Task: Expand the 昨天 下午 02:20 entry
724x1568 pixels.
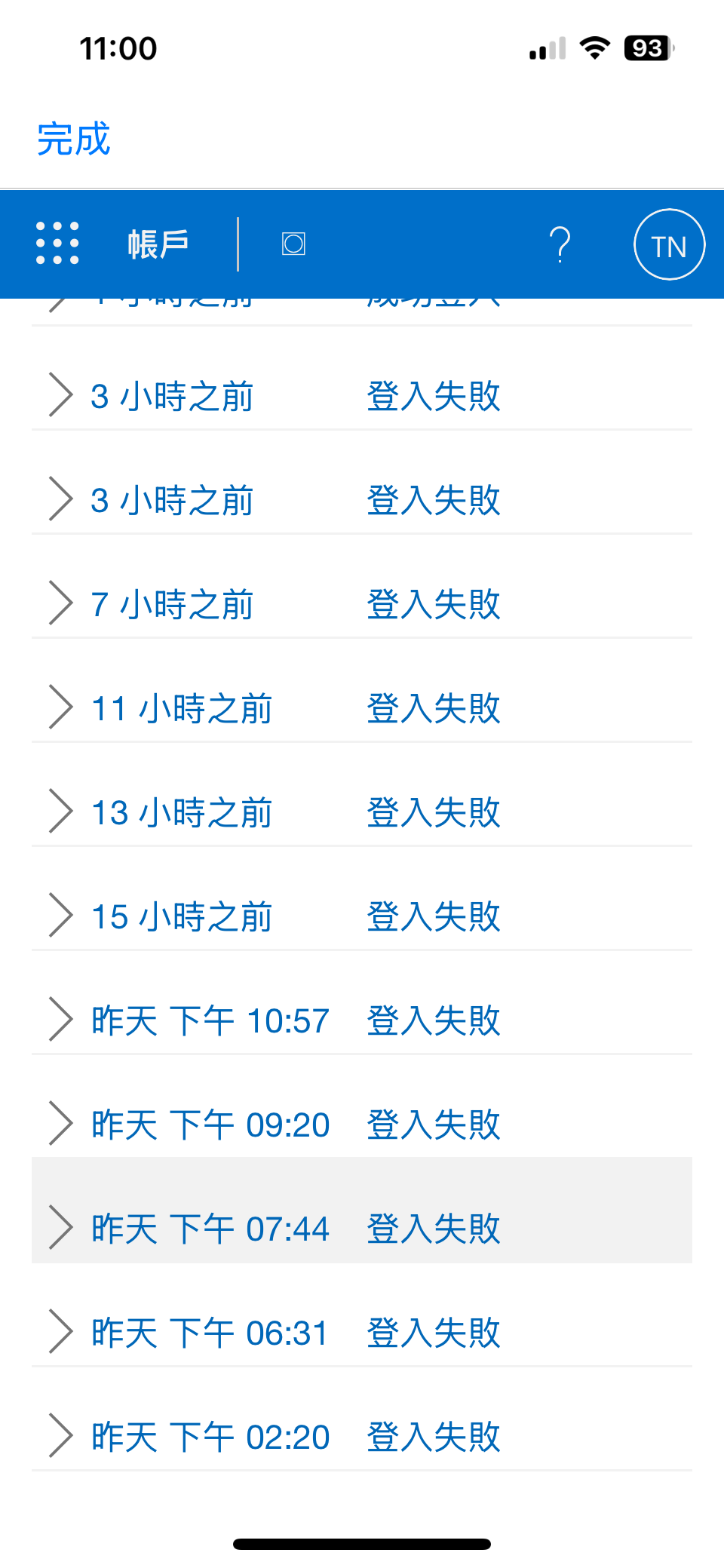Action: [362, 1437]
